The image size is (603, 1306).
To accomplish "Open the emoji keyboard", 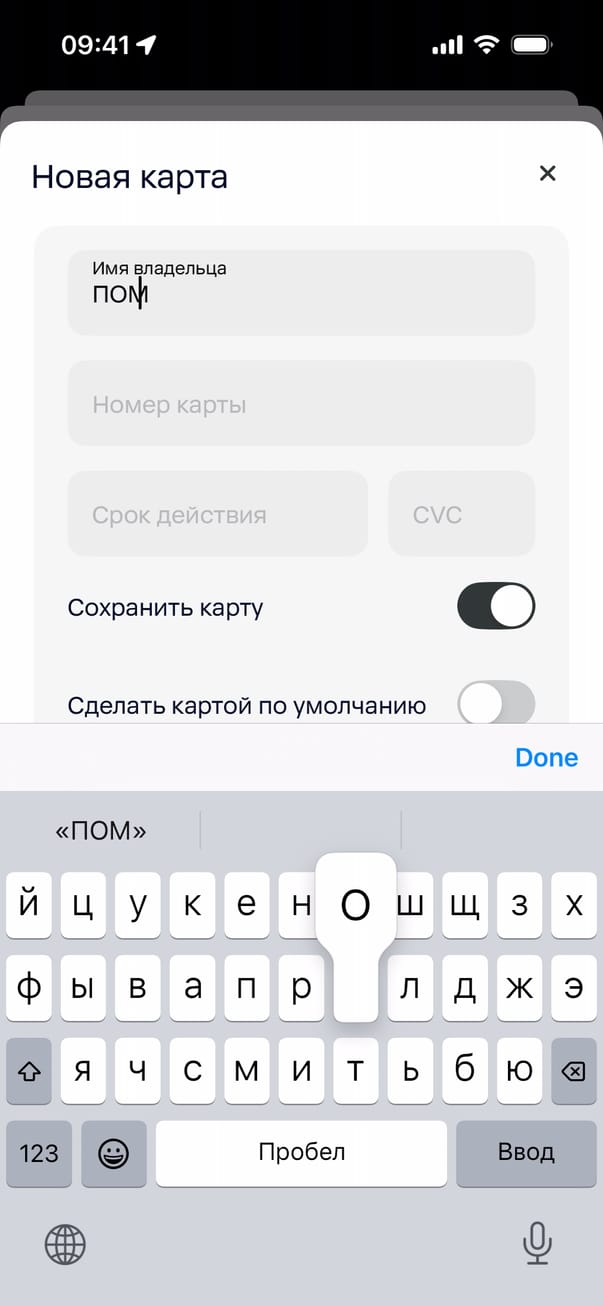I will point(113,1153).
